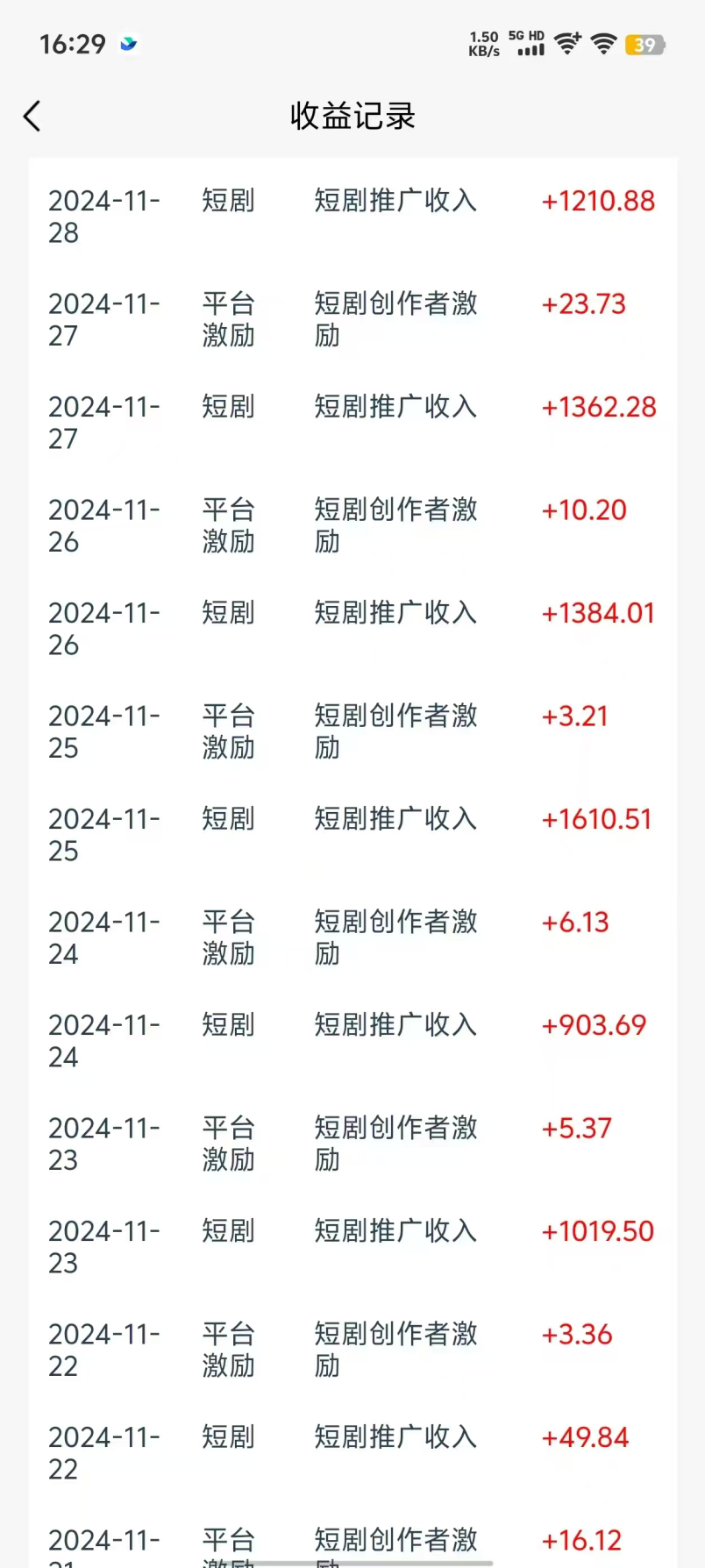Tap the second Wi-Fi signal icon

tap(603, 43)
